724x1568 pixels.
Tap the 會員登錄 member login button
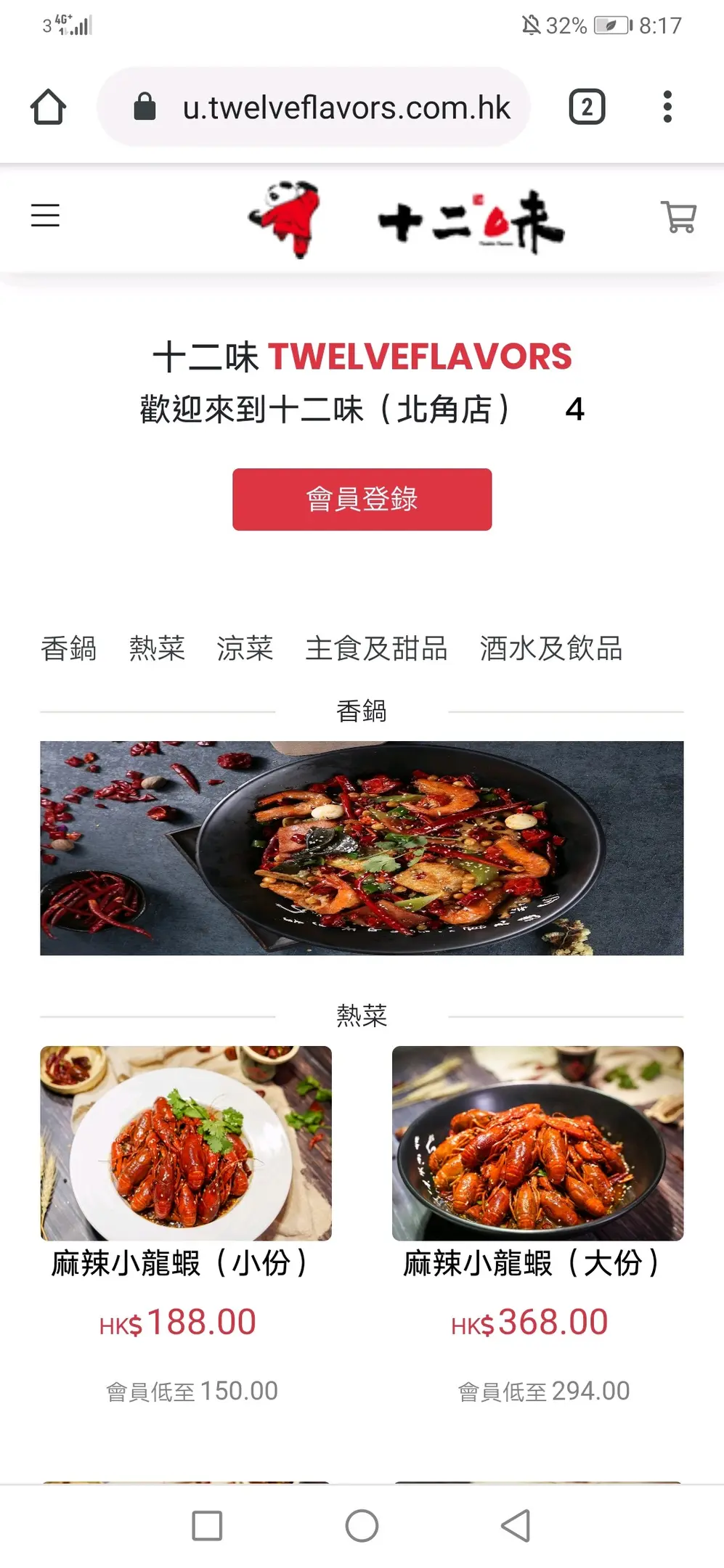(x=362, y=499)
